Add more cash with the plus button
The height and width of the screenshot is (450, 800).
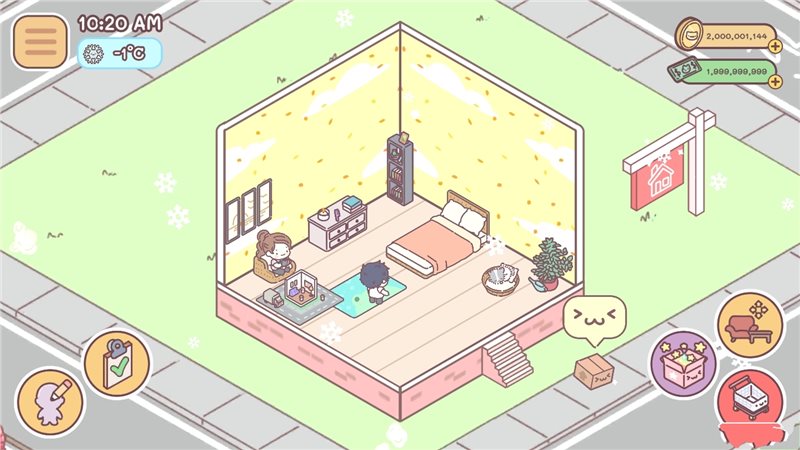[x=776, y=82]
